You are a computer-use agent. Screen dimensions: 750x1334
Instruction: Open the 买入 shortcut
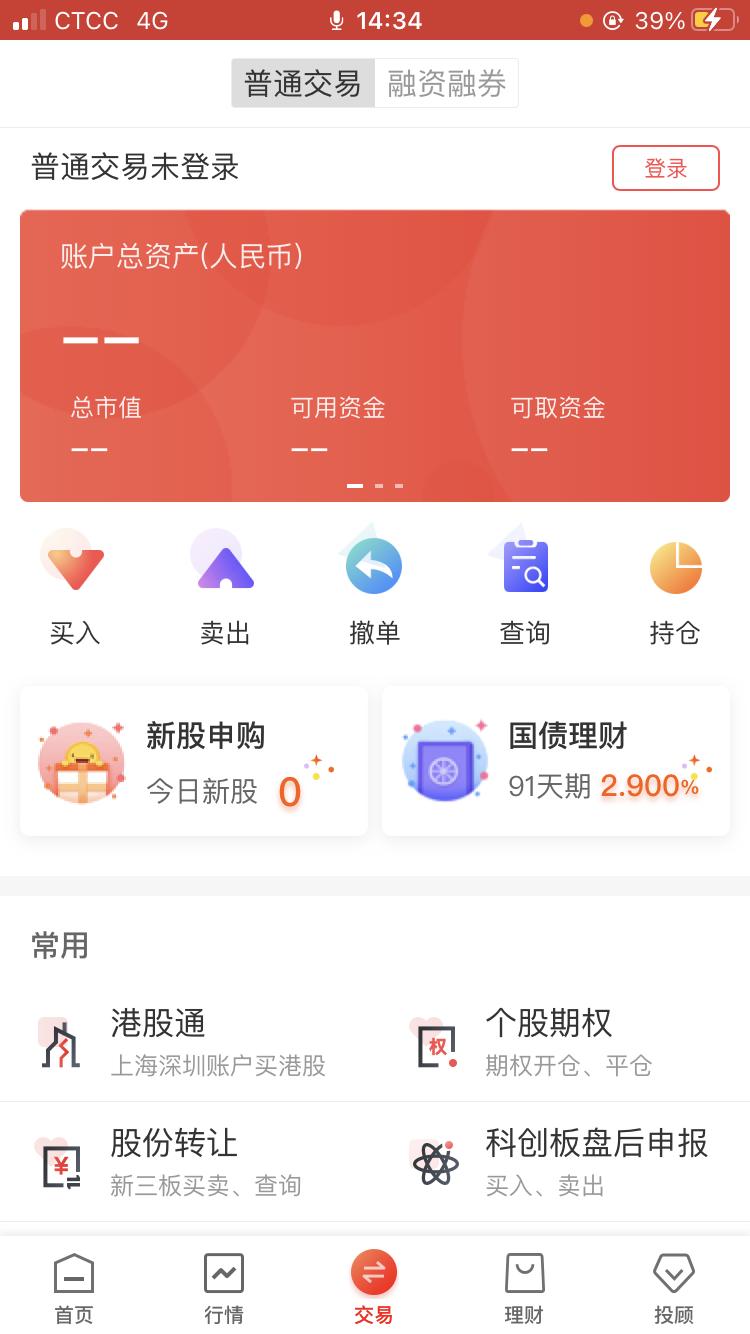point(75,587)
